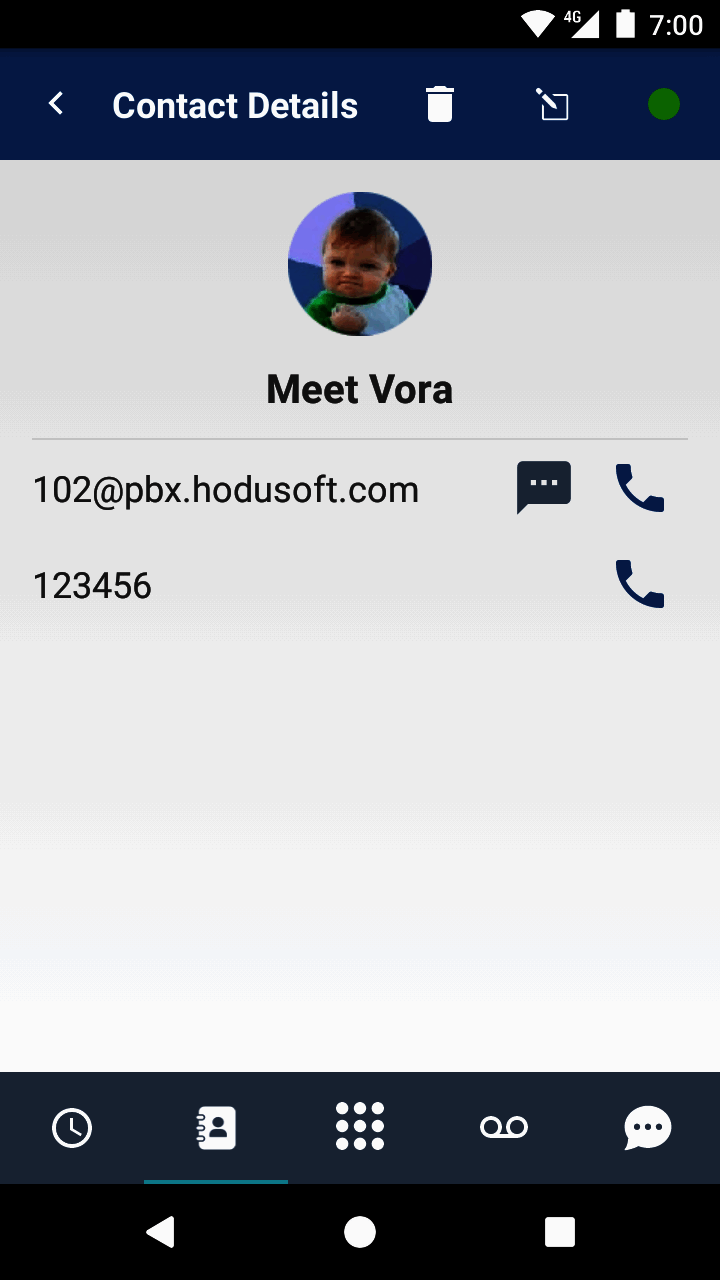Tap the green presence status indicator
Image resolution: width=720 pixels, height=1280 pixels.
pyautogui.click(x=663, y=104)
